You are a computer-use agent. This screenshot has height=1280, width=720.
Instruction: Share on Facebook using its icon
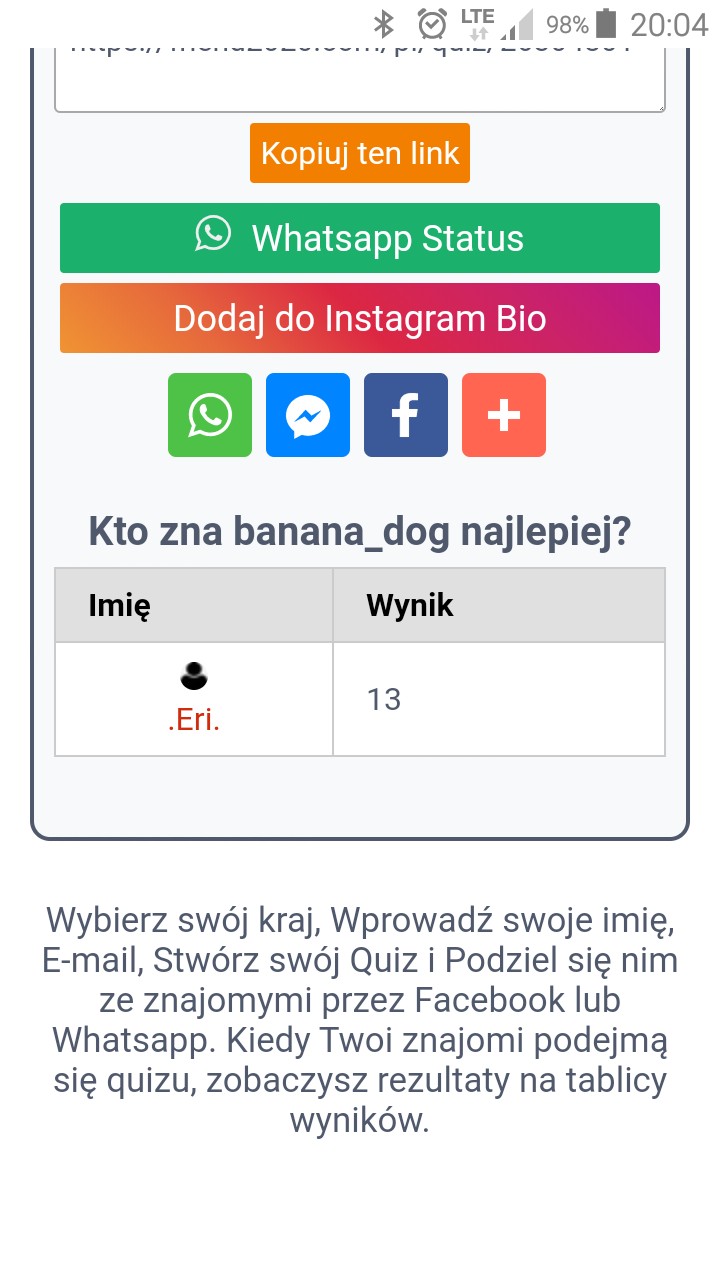pos(406,415)
